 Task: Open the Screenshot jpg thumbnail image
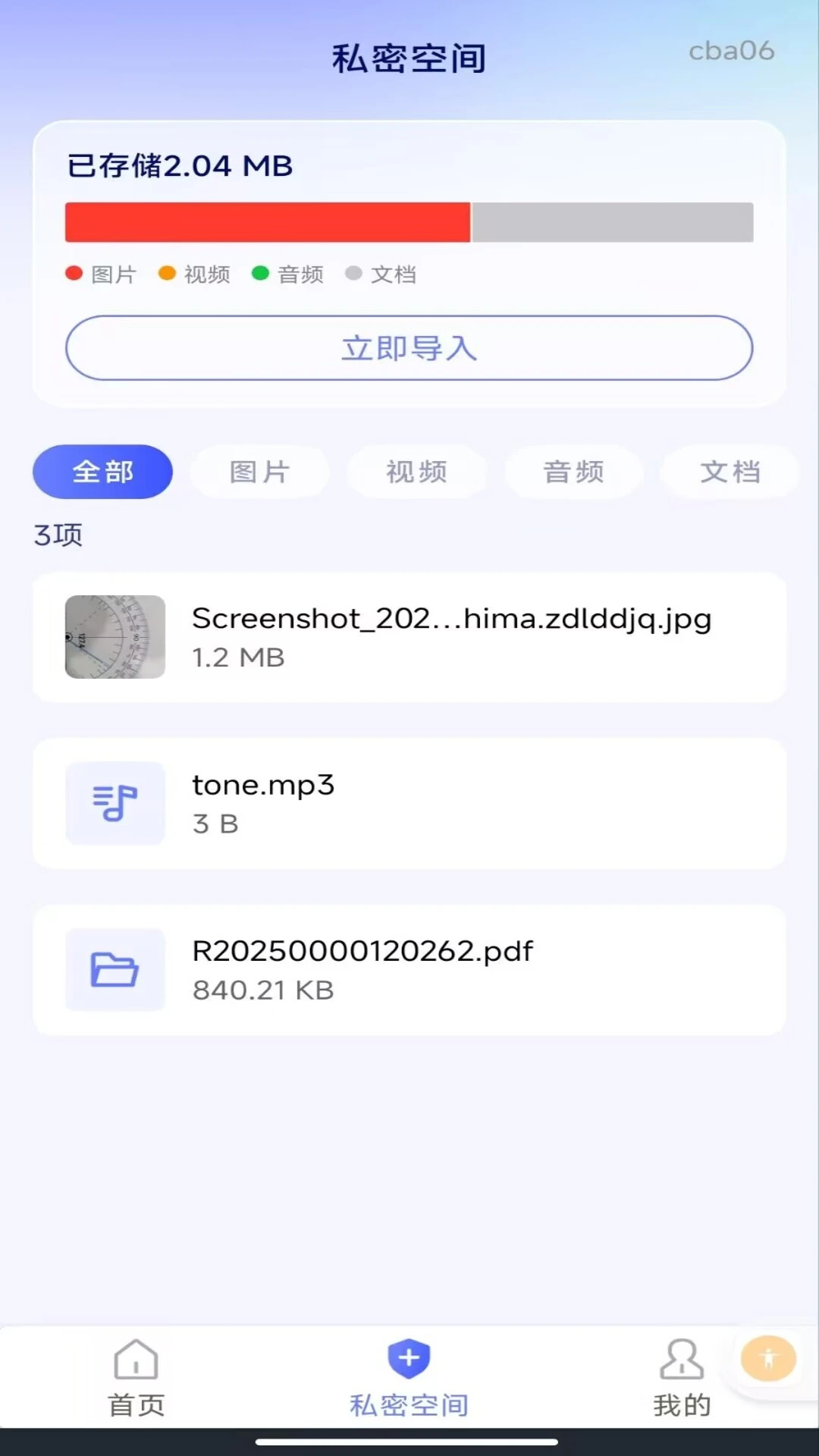pyautogui.click(x=115, y=637)
